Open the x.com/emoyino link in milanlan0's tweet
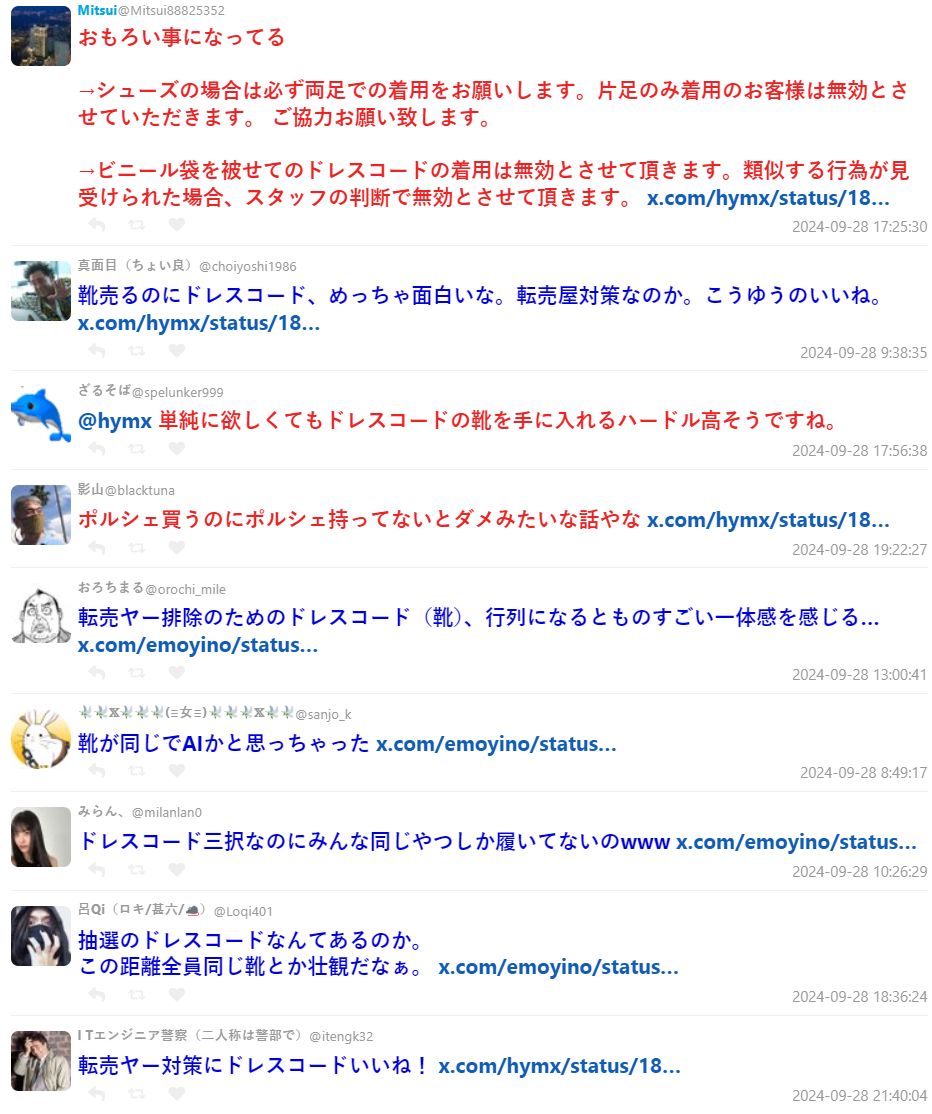This screenshot has height=1114, width=932. point(796,842)
